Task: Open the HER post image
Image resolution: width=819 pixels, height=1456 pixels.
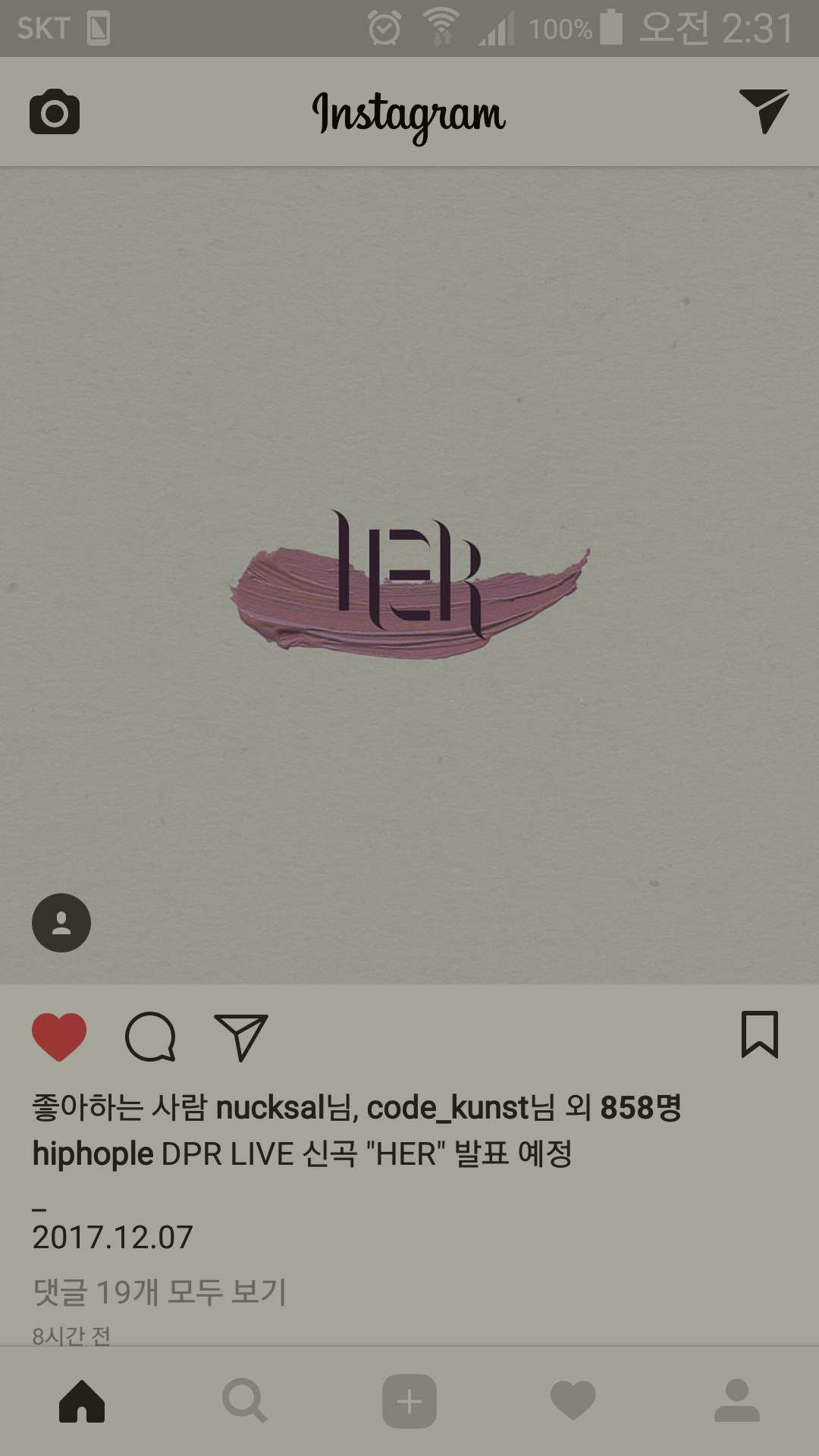Action: pyautogui.click(x=409, y=576)
